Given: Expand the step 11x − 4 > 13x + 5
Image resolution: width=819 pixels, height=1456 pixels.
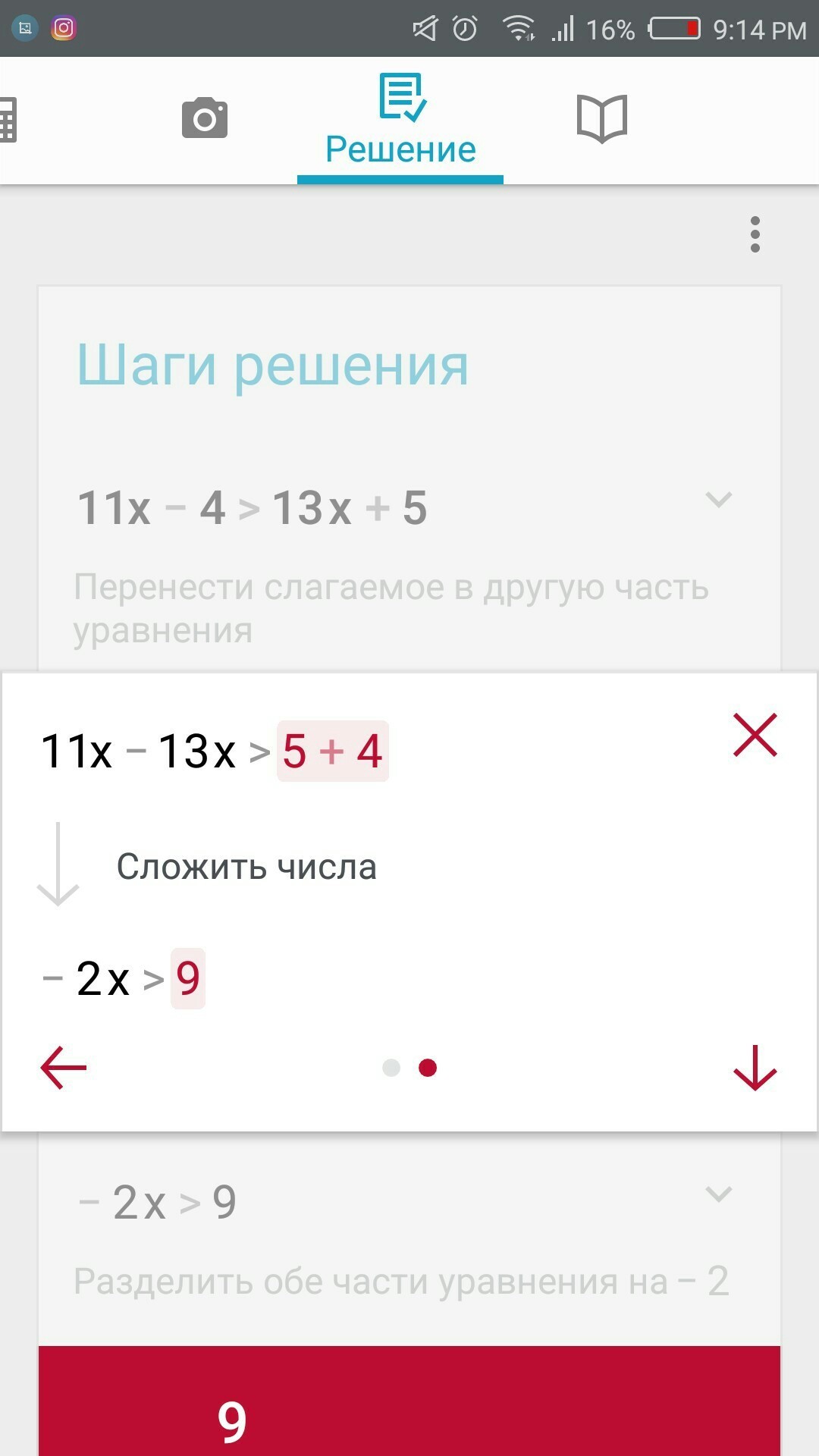Looking at the screenshot, I should pyautogui.click(x=718, y=500).
